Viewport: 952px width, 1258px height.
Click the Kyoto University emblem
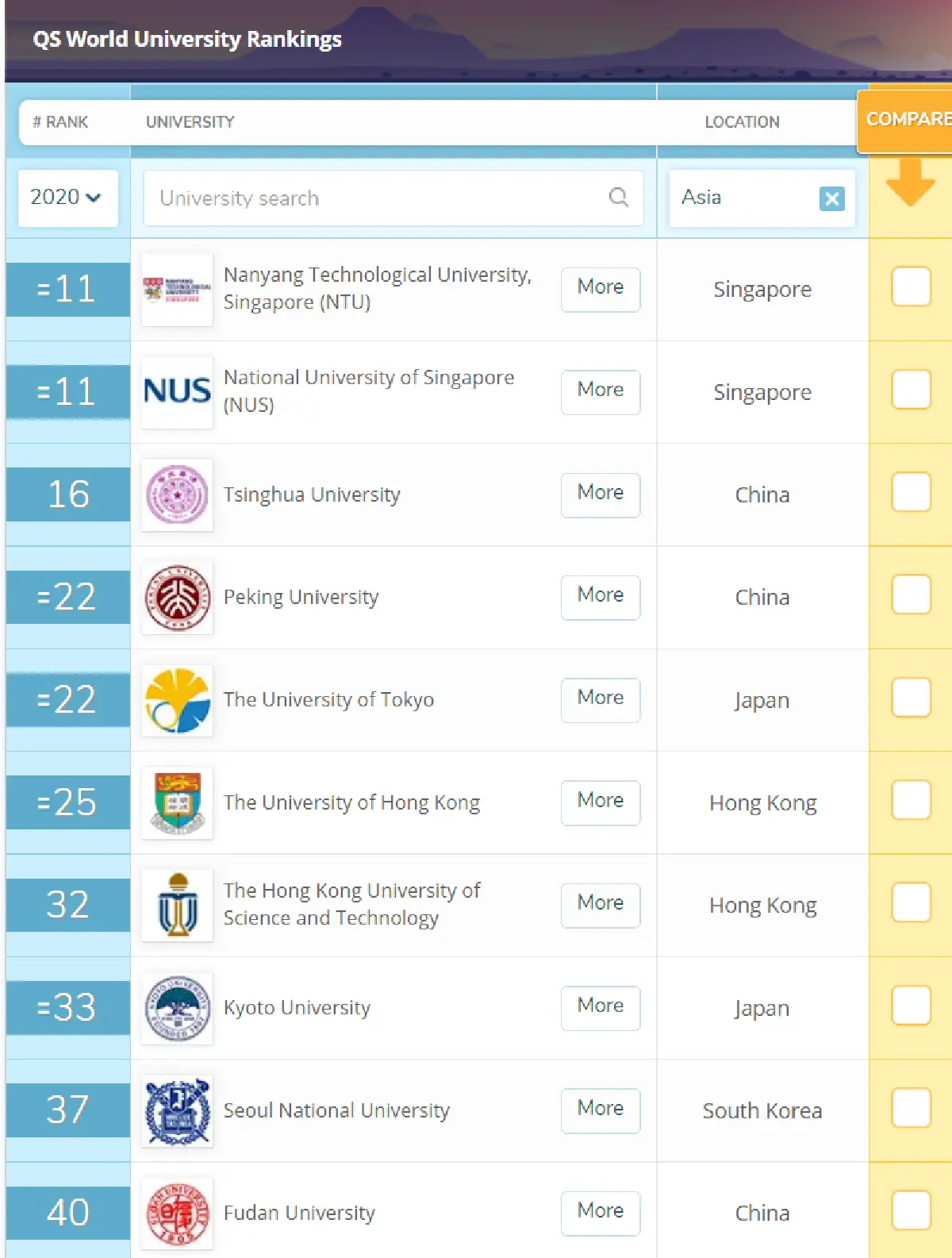(x=176, y=1007)
